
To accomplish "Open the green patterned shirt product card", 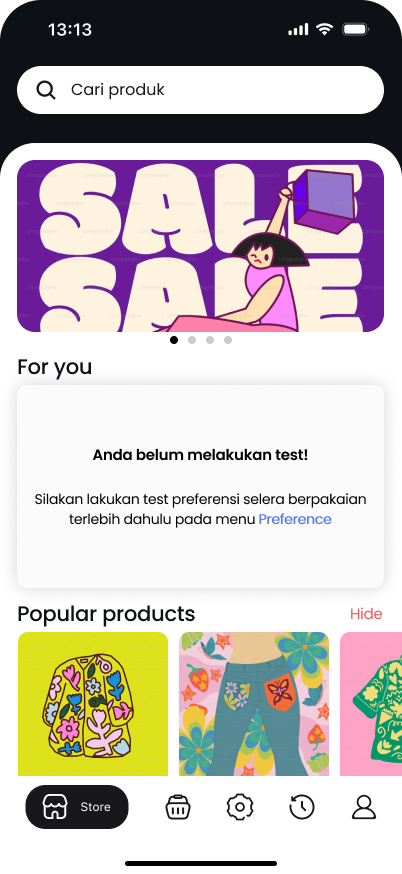I will pos(371,703).
